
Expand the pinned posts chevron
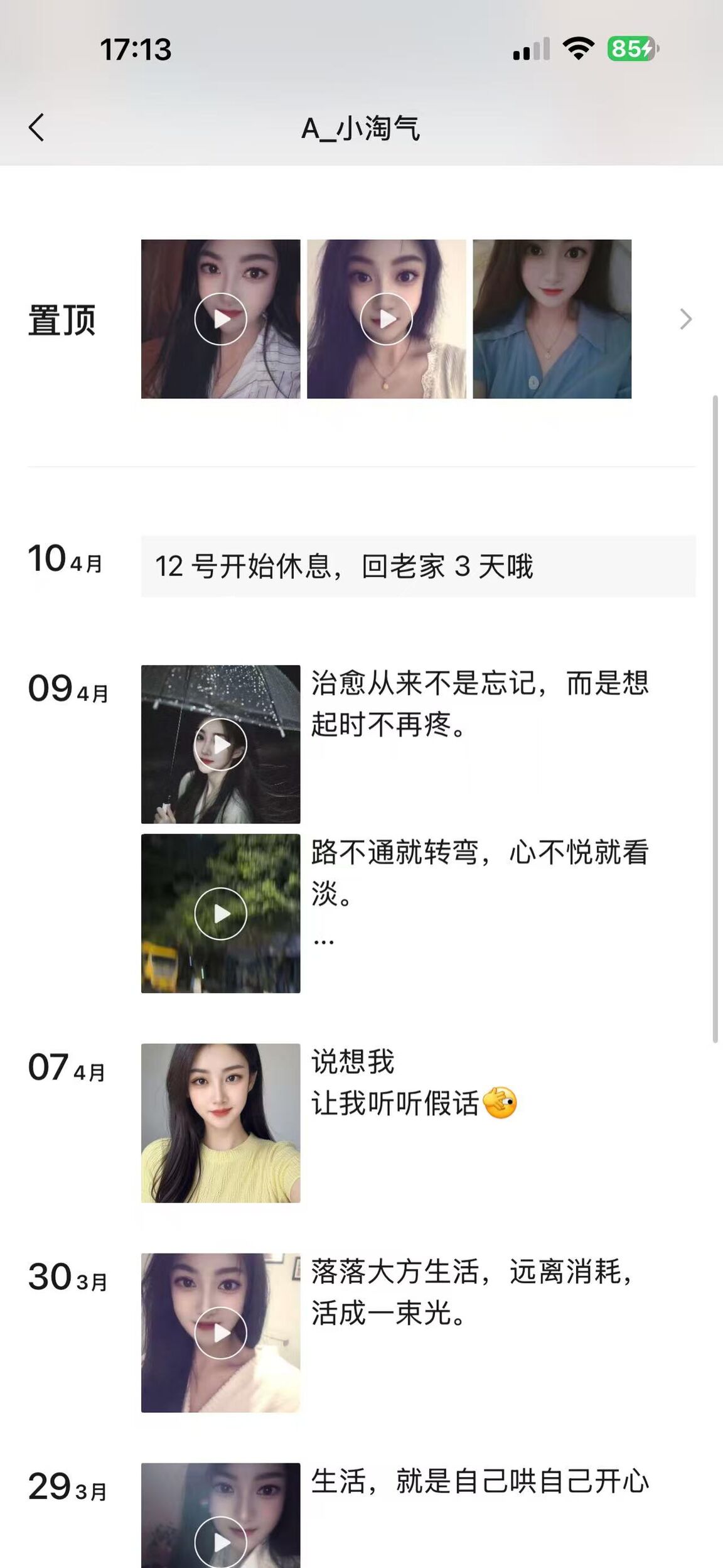click(685, 320)
